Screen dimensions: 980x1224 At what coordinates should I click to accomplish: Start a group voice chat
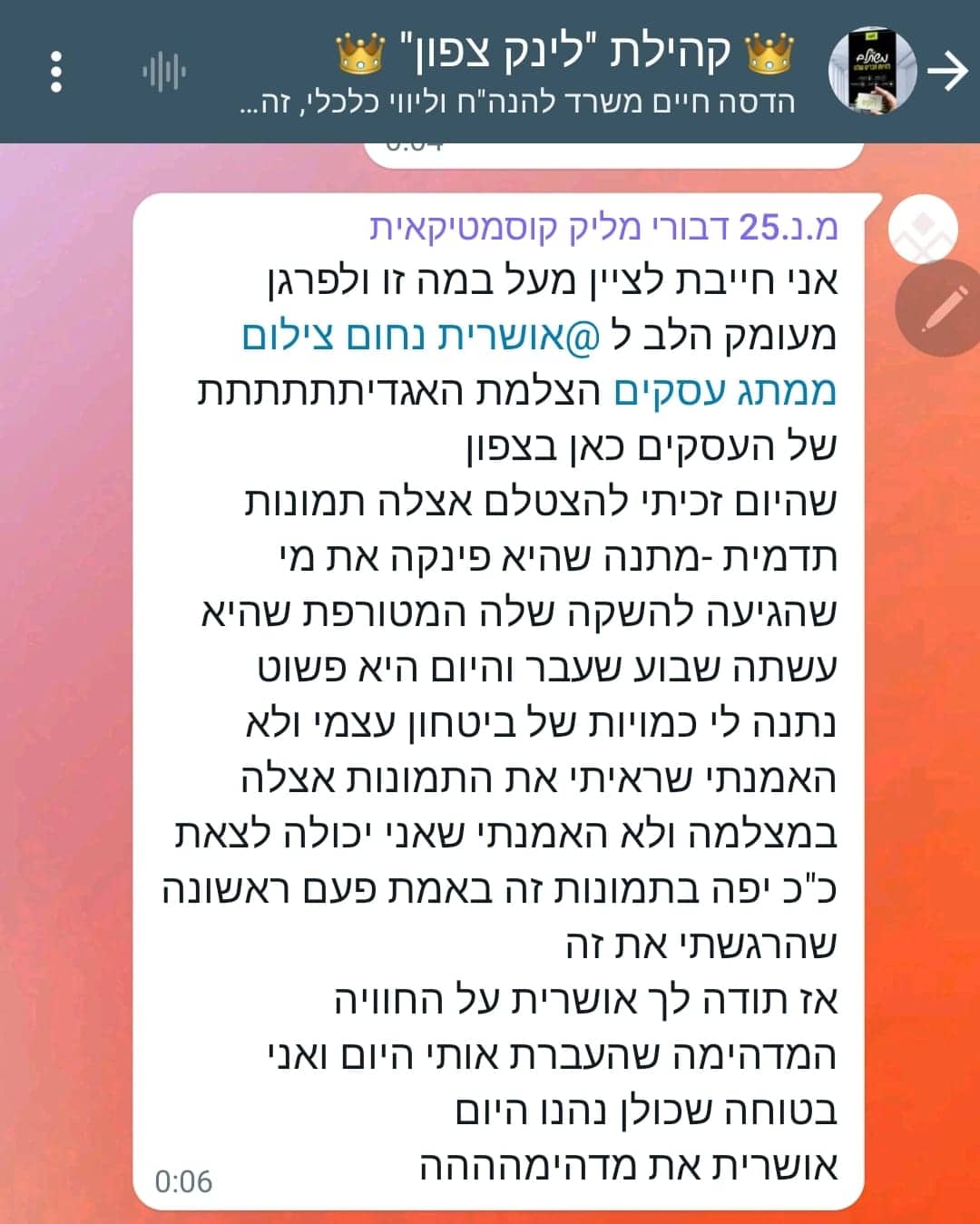click(x=164, y=72)
